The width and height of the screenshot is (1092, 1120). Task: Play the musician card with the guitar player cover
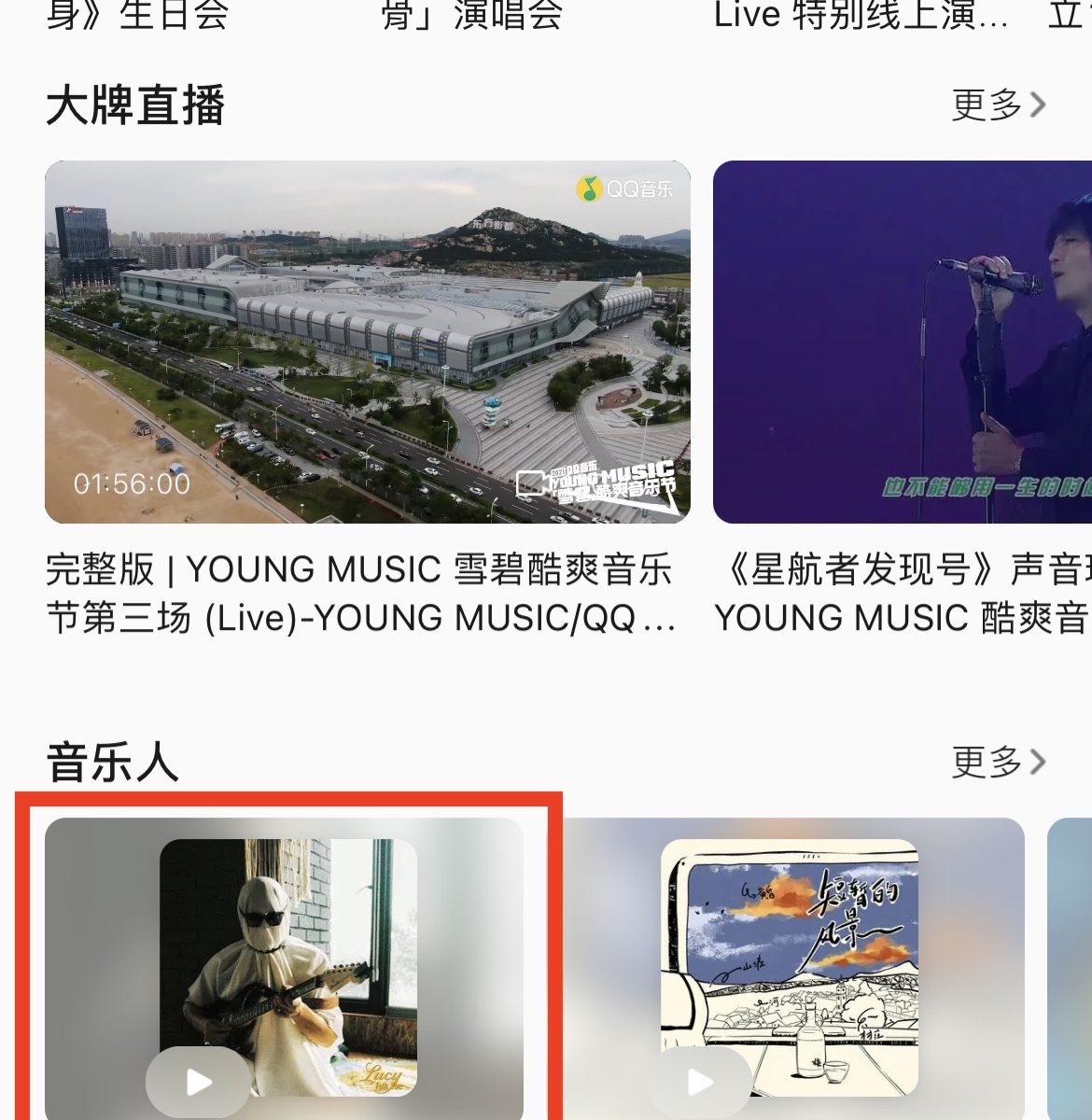click(198, 1083)
